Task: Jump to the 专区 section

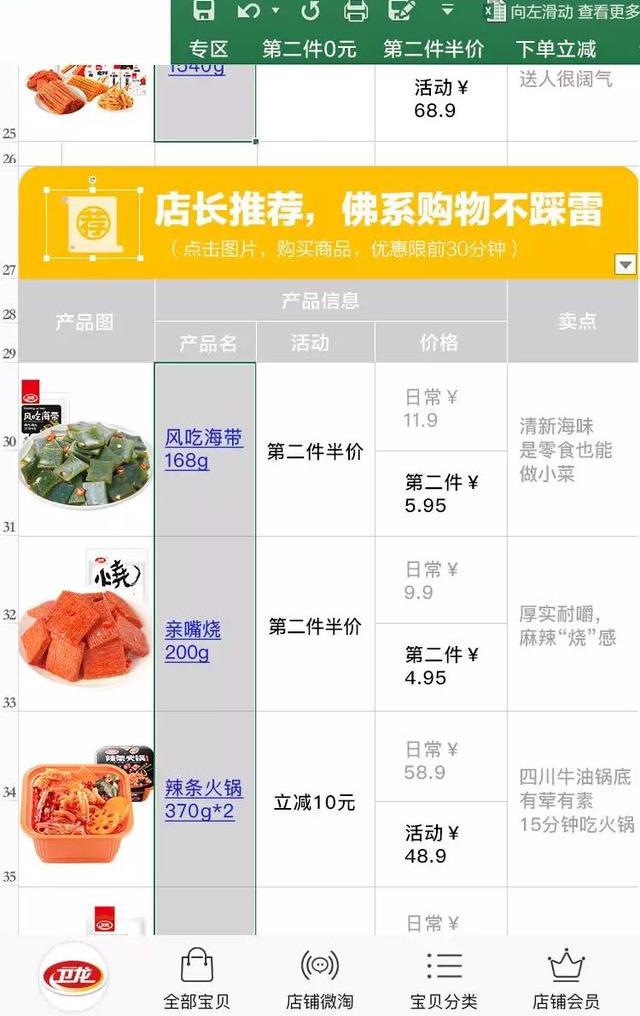Action: [209, 49]
